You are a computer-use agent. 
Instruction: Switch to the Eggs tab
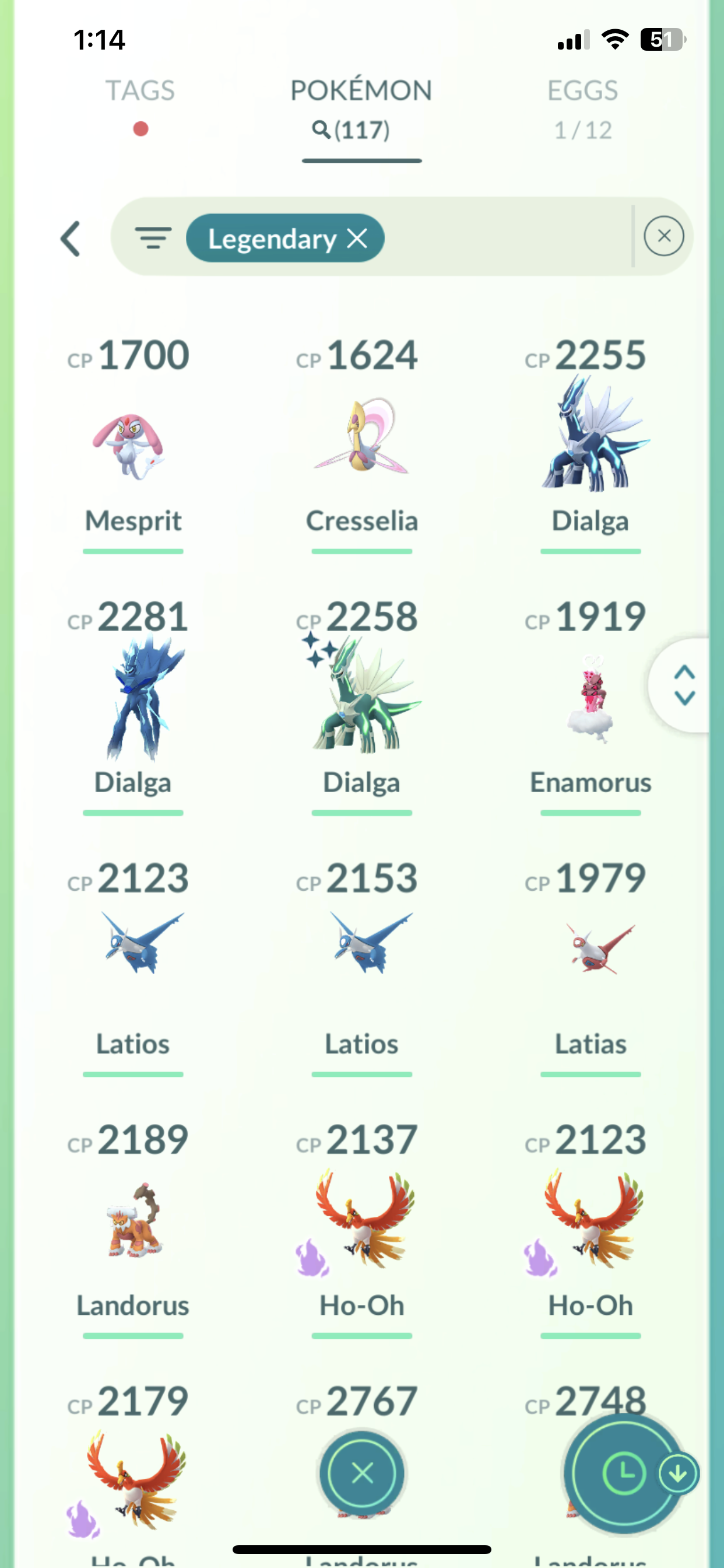click(x=582, y=92)
